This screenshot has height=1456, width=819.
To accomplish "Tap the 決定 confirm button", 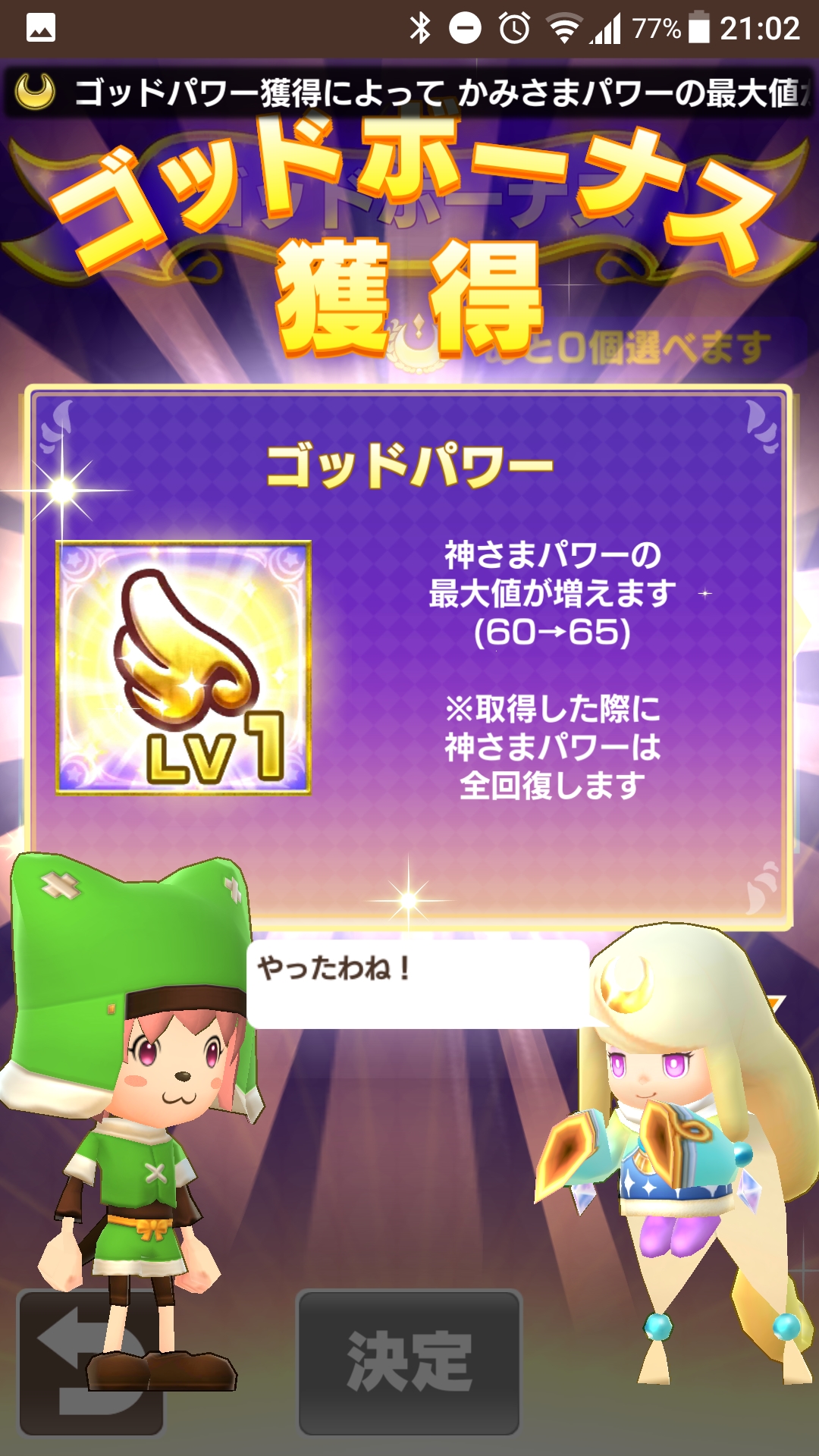I will pyautogui.click(x=409, y=1362).
